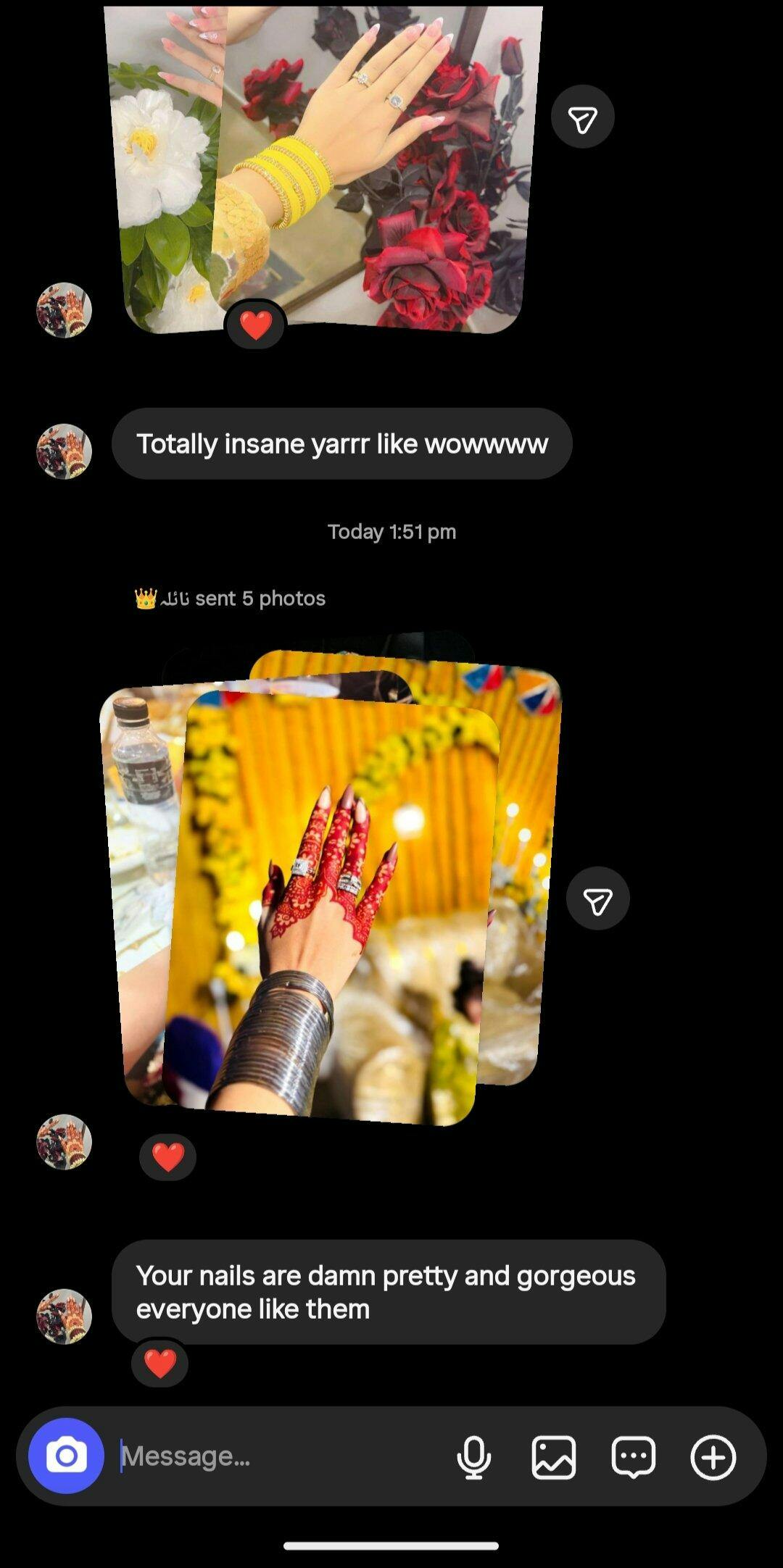View the heart reaction on the flowers photo

point(256,325)
